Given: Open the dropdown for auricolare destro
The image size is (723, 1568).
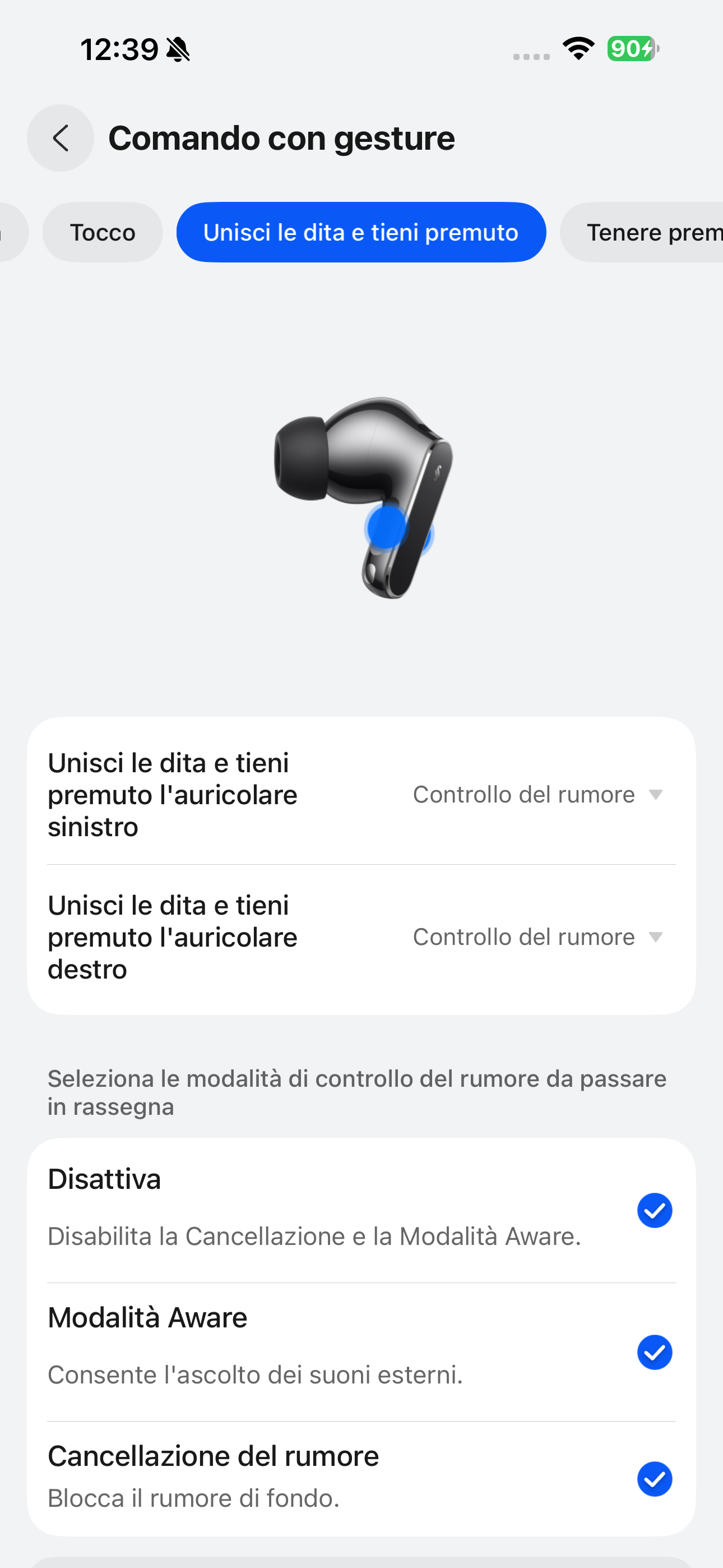Looking at the screenshot, I should (x=537, y=937).
